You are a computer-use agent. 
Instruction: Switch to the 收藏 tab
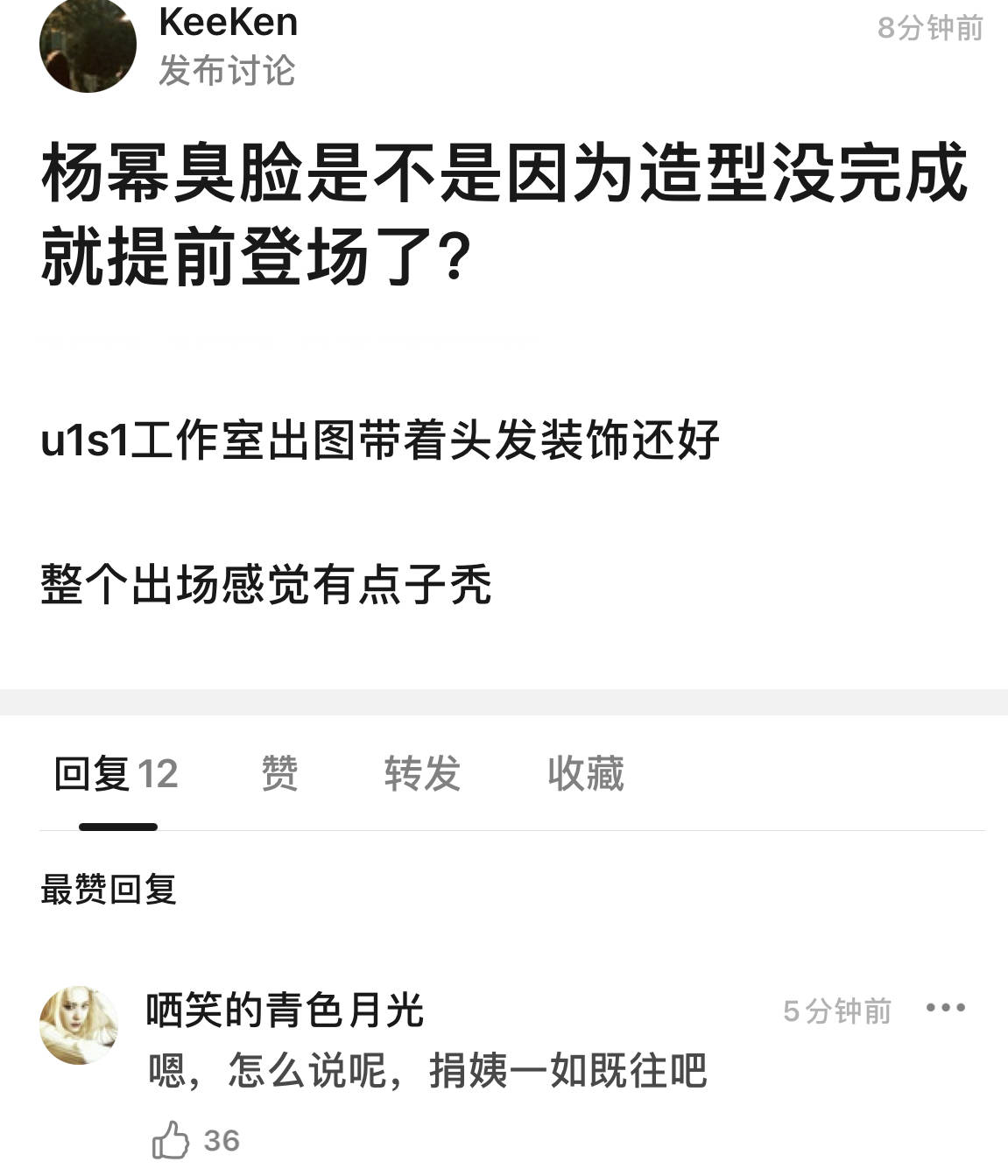click(585, 774)
